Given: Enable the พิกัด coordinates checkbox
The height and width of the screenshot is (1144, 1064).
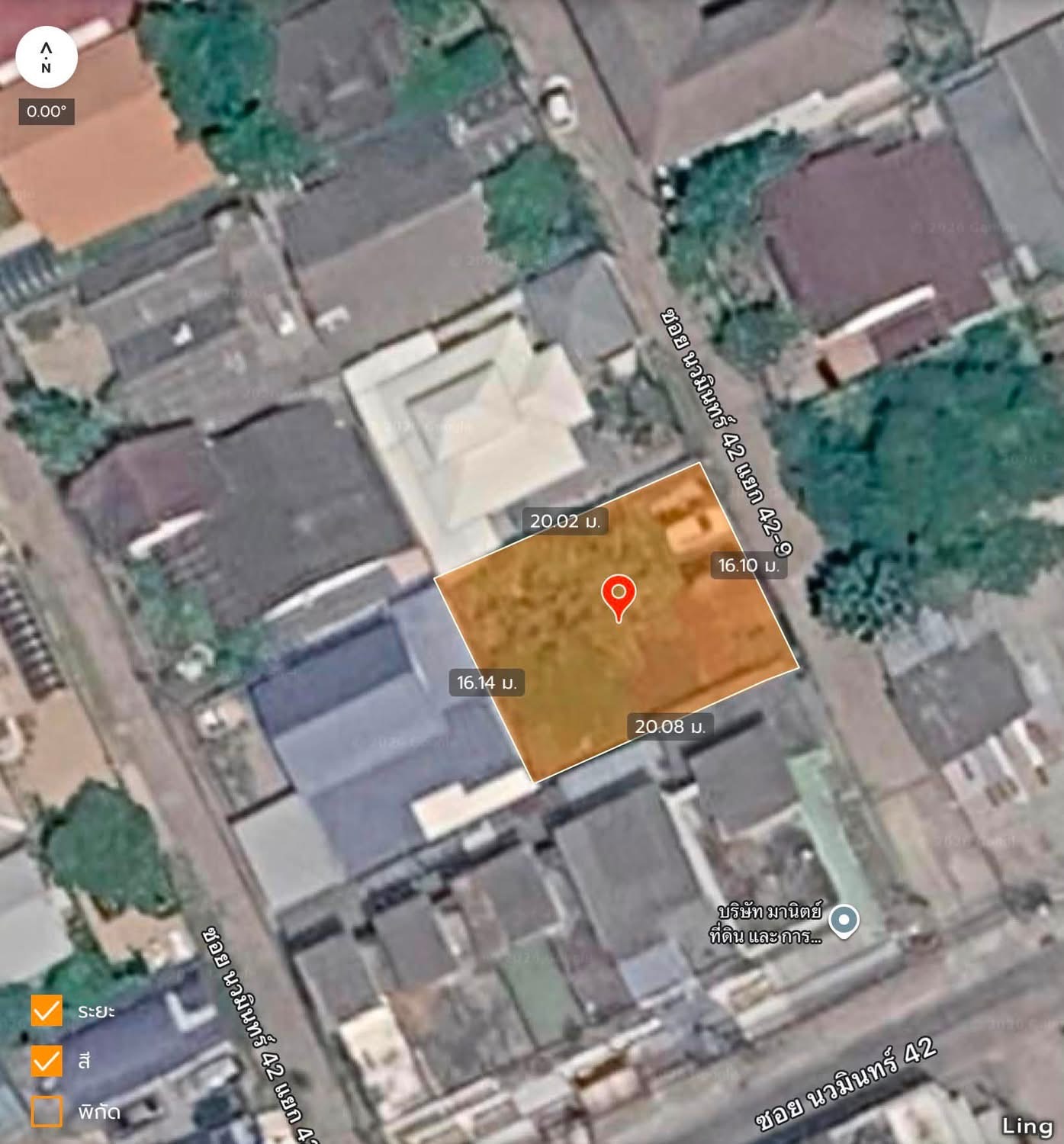Looking at the screenshot, I should (x=47, y=1111).
